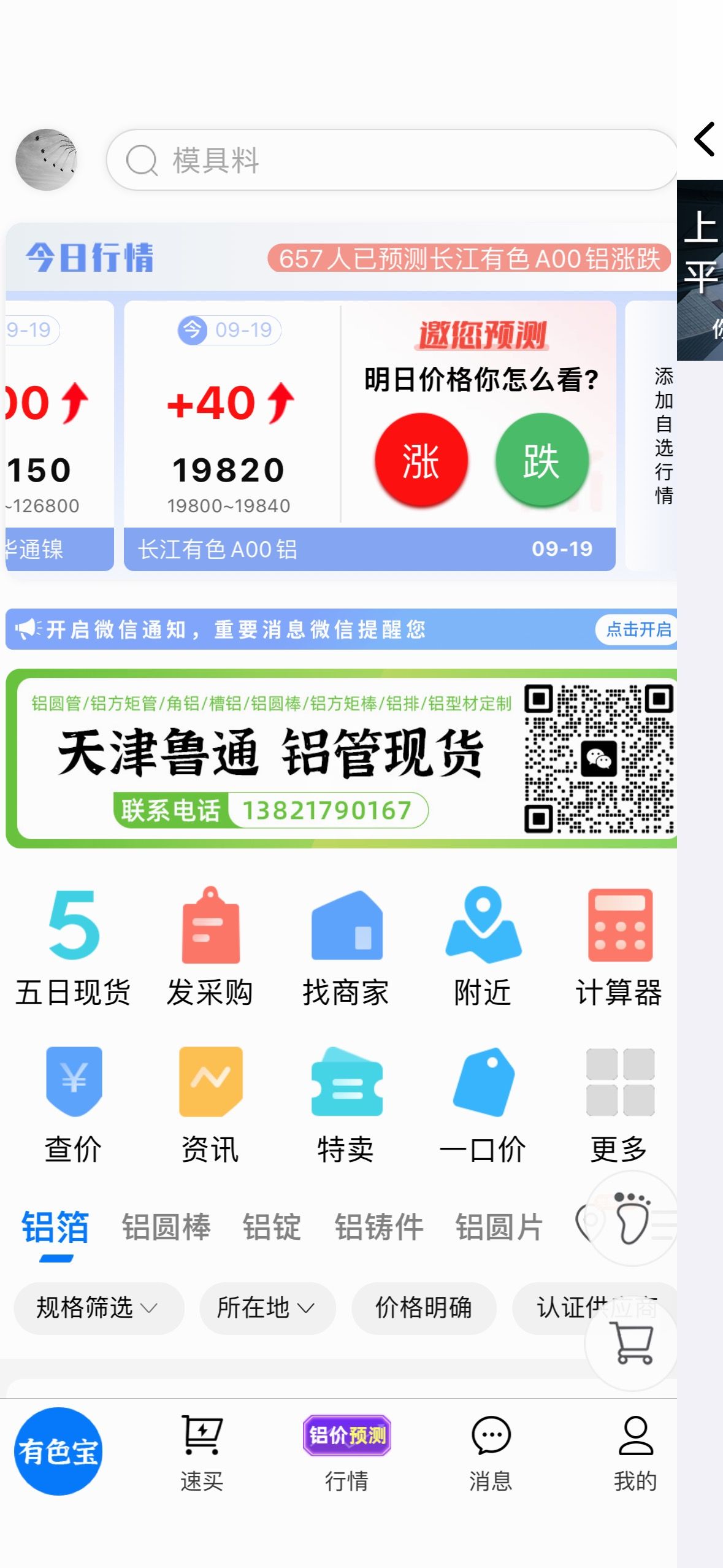Viewport: 723px width, 1568px height.
Task: Open 查价 price lookup
Action: pos(73,1105)
